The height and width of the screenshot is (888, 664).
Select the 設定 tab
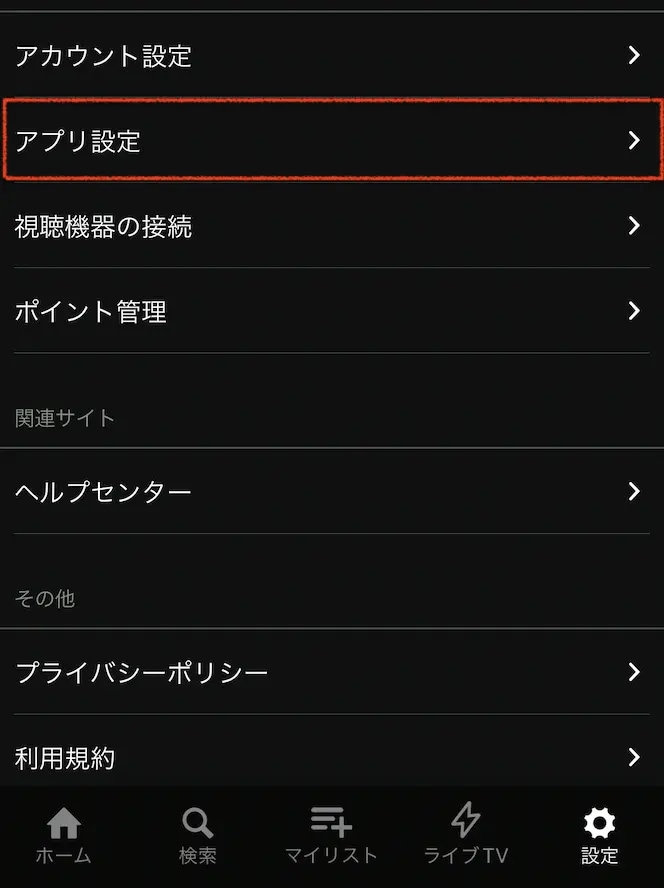[x=599, y=836]
